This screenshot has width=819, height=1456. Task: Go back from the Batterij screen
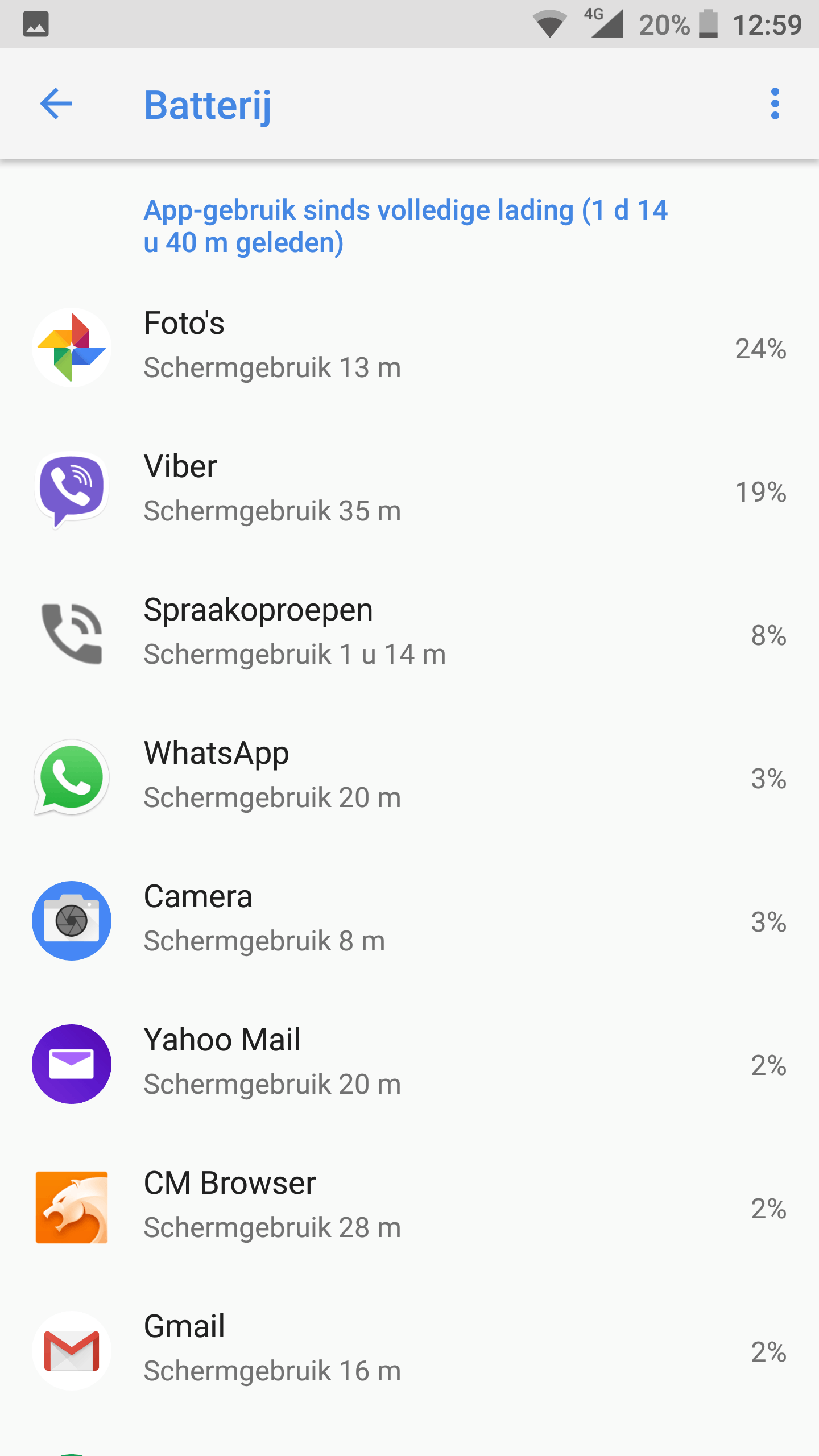point(56,104)
